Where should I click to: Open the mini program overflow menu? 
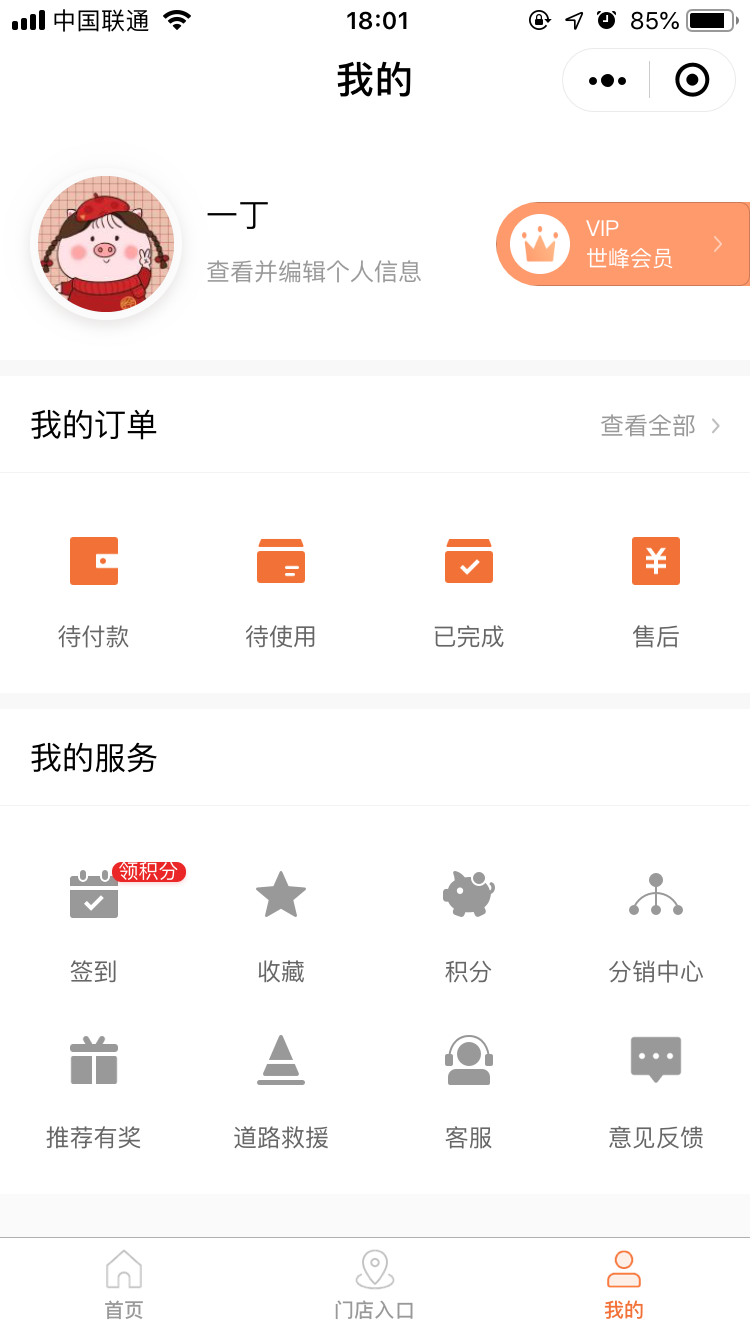point(607,80)
